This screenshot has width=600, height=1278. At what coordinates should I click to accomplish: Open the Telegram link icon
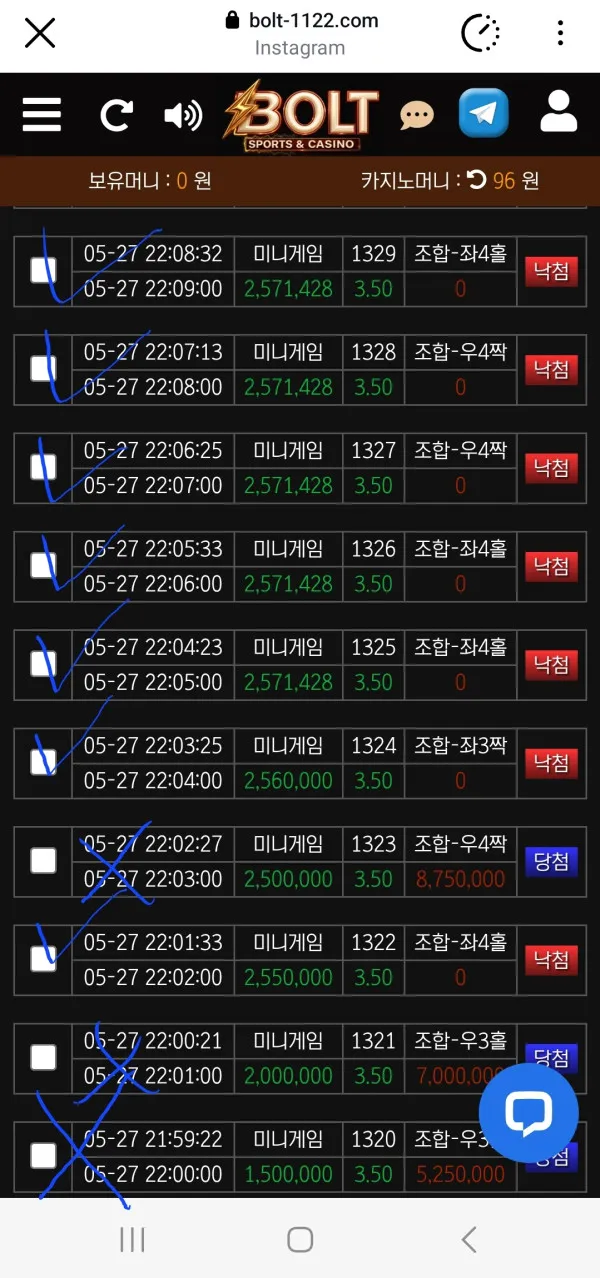pos(484,113)
